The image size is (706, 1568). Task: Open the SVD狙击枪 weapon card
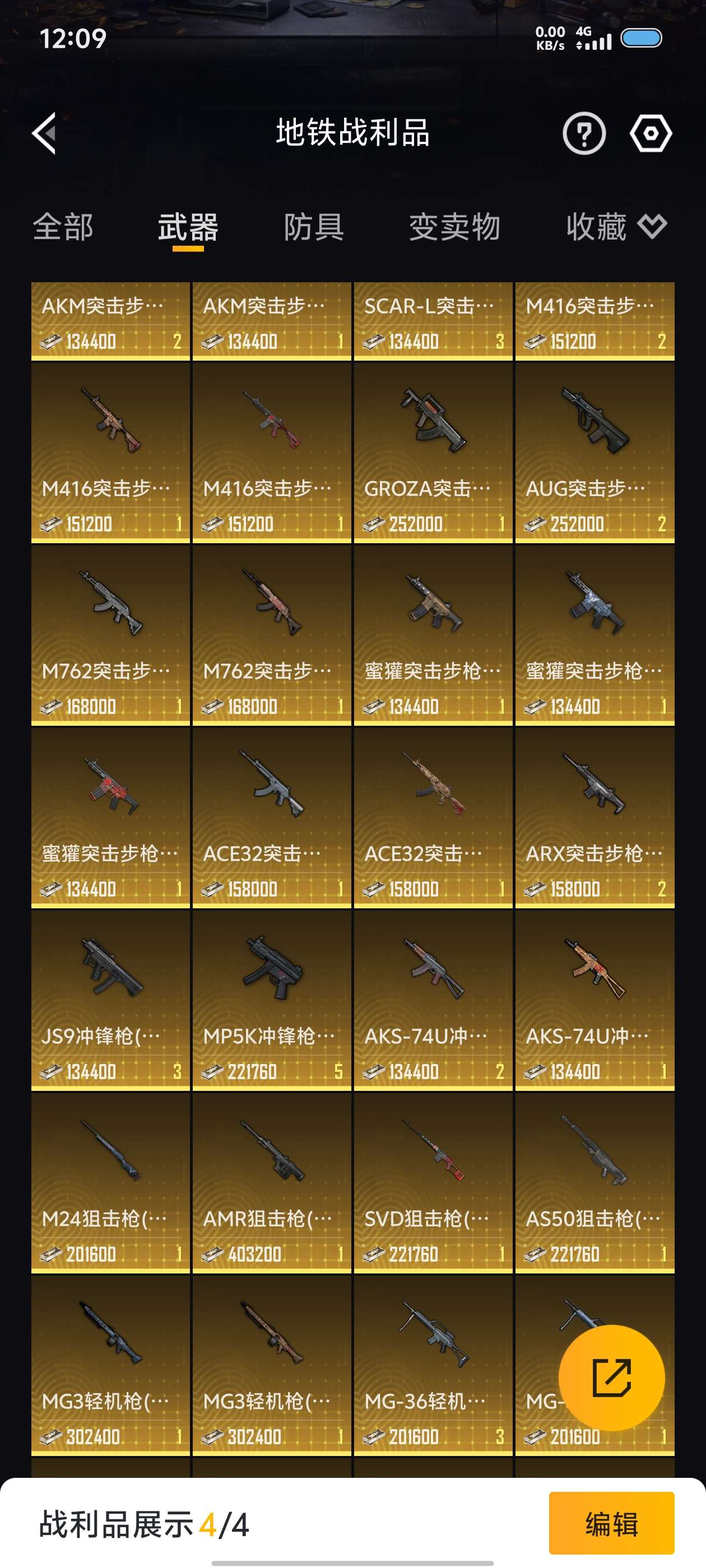(x=433, y=1182)
